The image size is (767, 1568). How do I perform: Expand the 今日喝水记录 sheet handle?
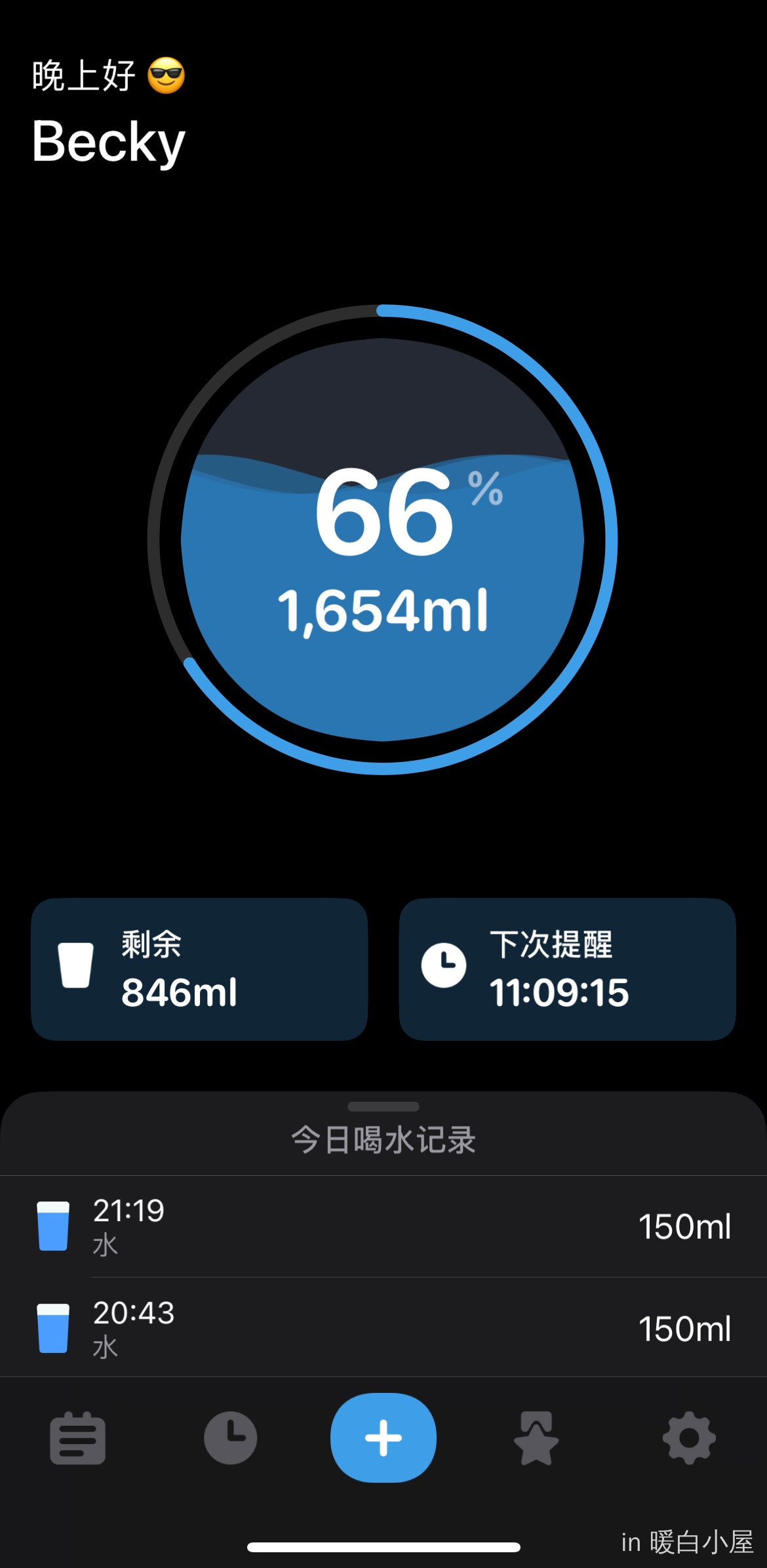pos(383,1106)
